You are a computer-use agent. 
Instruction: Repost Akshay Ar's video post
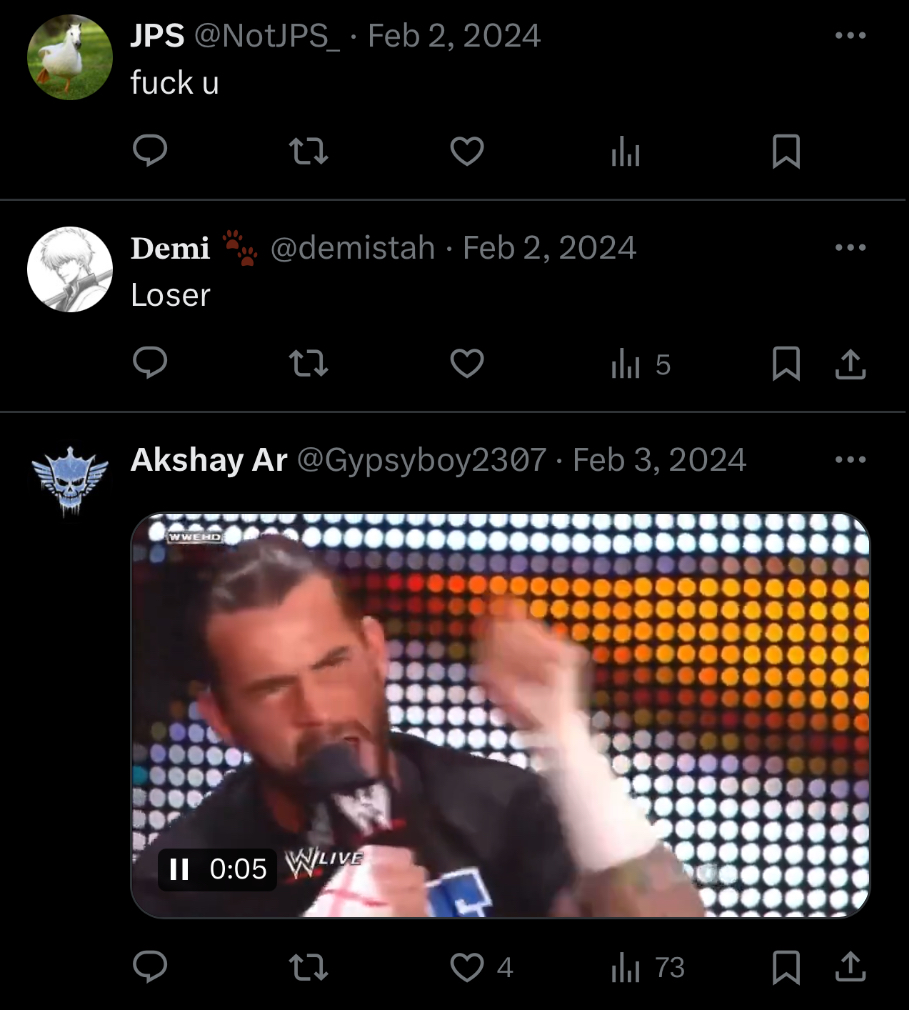[308, 967]
